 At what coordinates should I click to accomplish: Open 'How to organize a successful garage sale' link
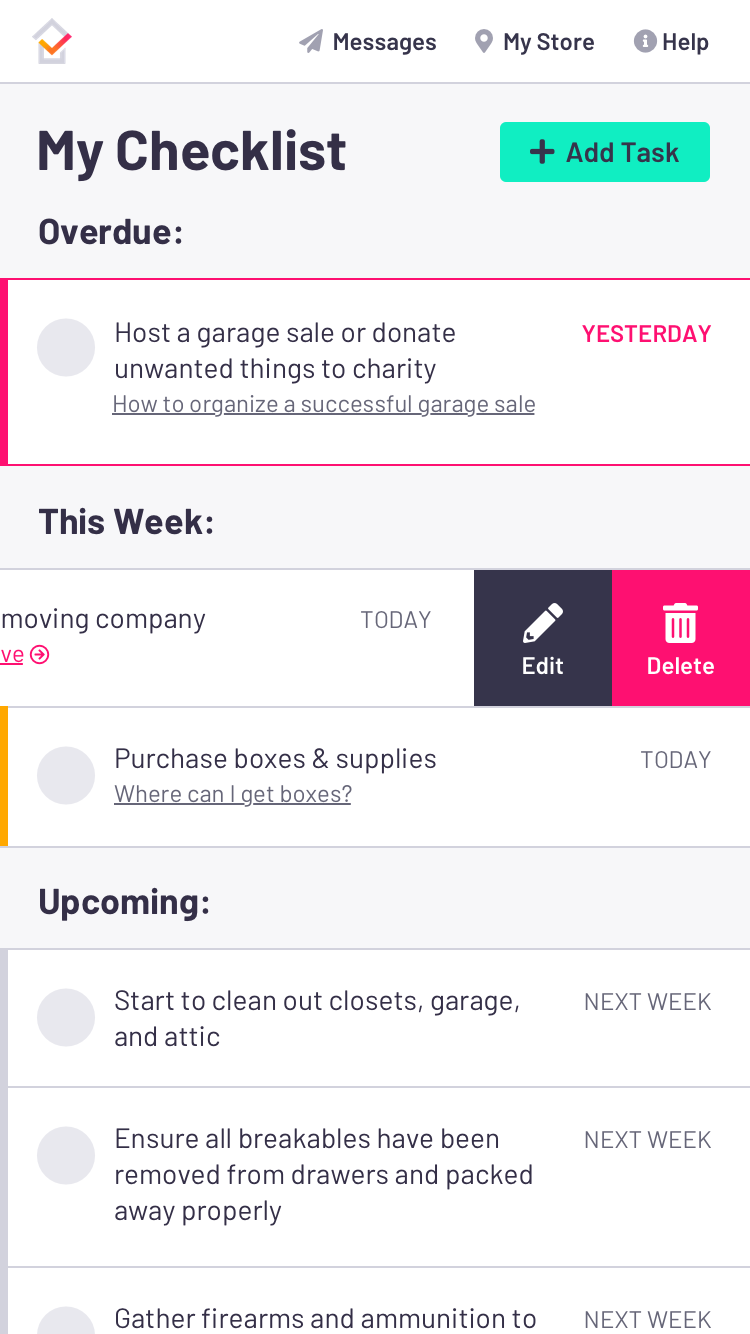pyautogui.click(x=324, y=405)
